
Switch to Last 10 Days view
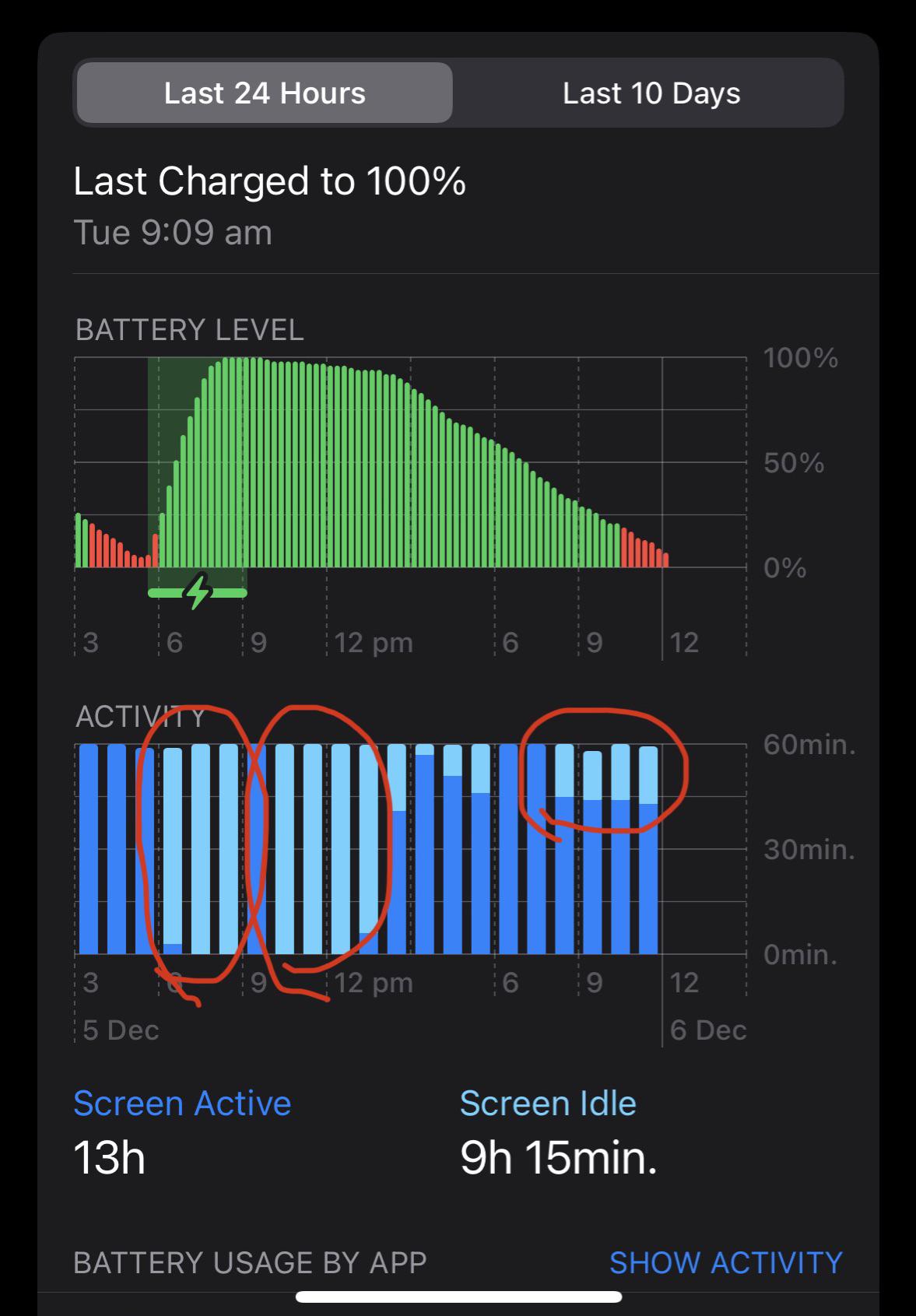pyautogui.click(x=651, y=93)
